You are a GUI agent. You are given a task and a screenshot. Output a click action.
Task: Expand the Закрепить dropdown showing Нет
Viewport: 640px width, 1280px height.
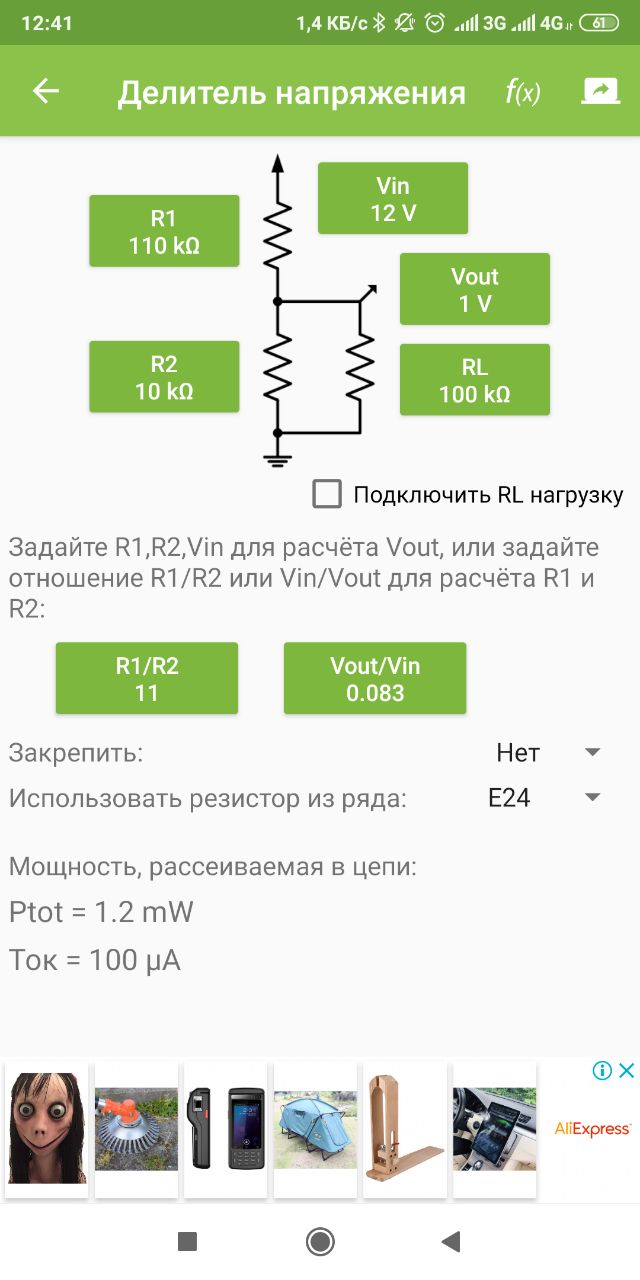pyautogui.click(x=548, y=752)
